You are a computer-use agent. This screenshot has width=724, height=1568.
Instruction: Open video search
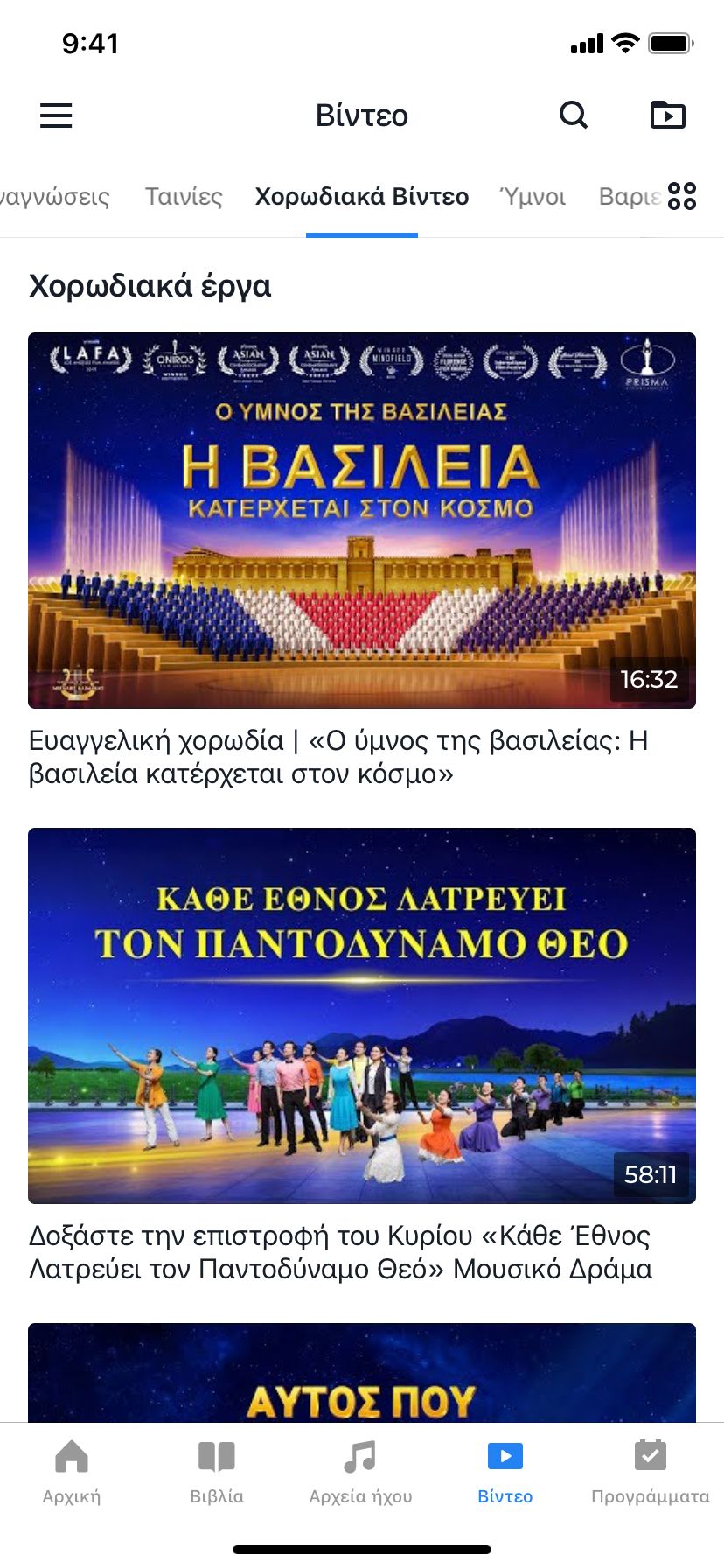(574, 115)
